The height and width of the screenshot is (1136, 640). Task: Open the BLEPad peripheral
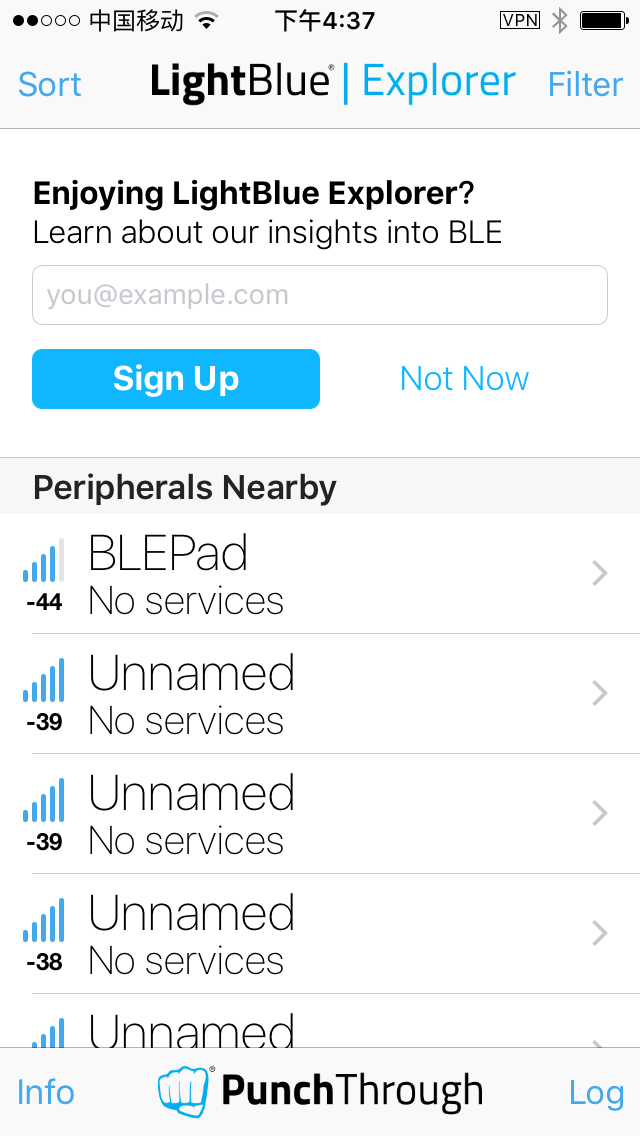coord(320,574)
